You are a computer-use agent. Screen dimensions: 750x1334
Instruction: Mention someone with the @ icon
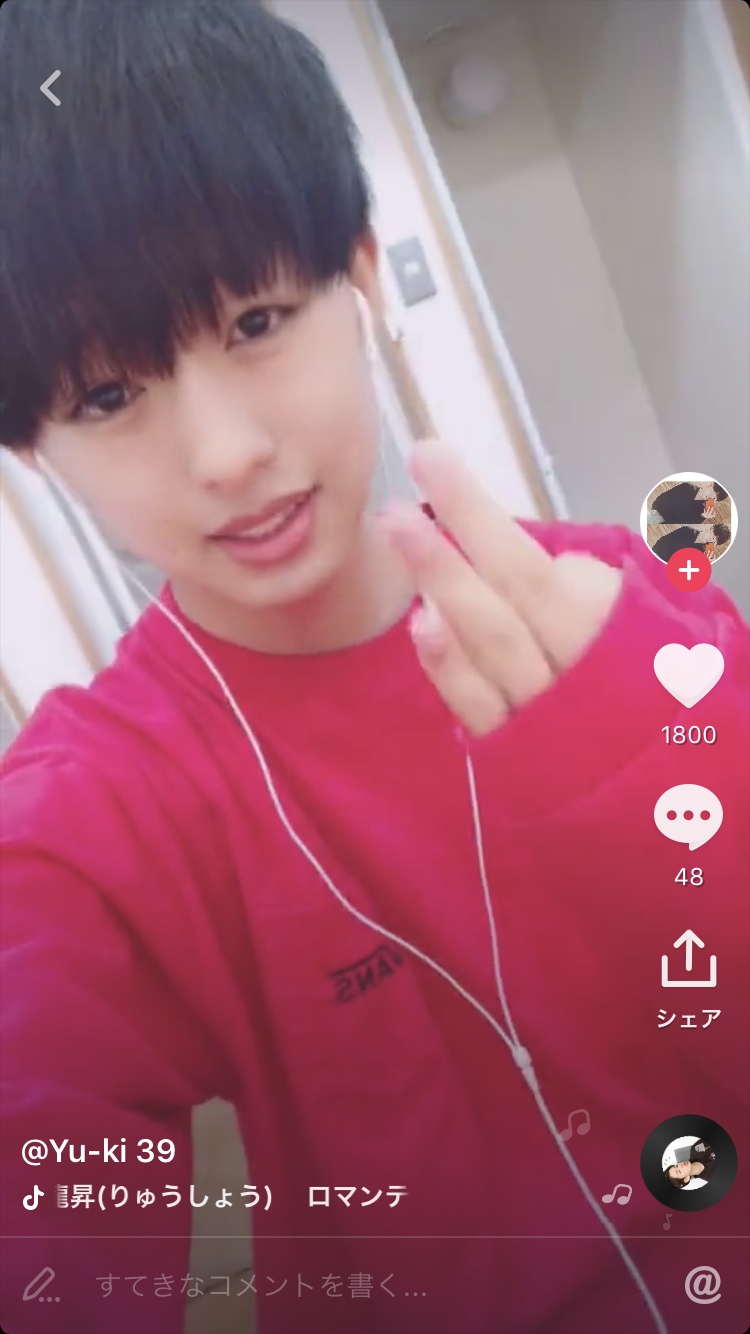tap(703, 1285)
